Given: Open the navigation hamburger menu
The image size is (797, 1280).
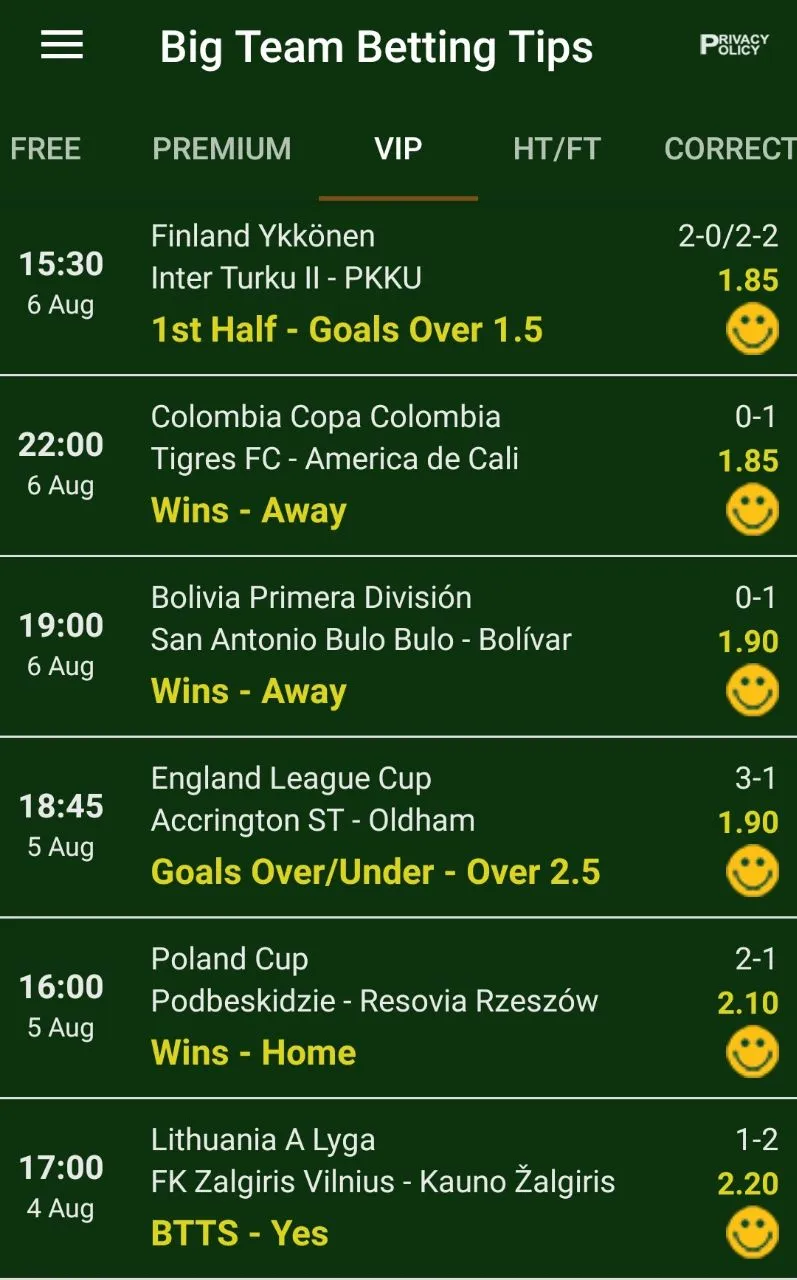Looking at the screenshot, I should [63, 45].
